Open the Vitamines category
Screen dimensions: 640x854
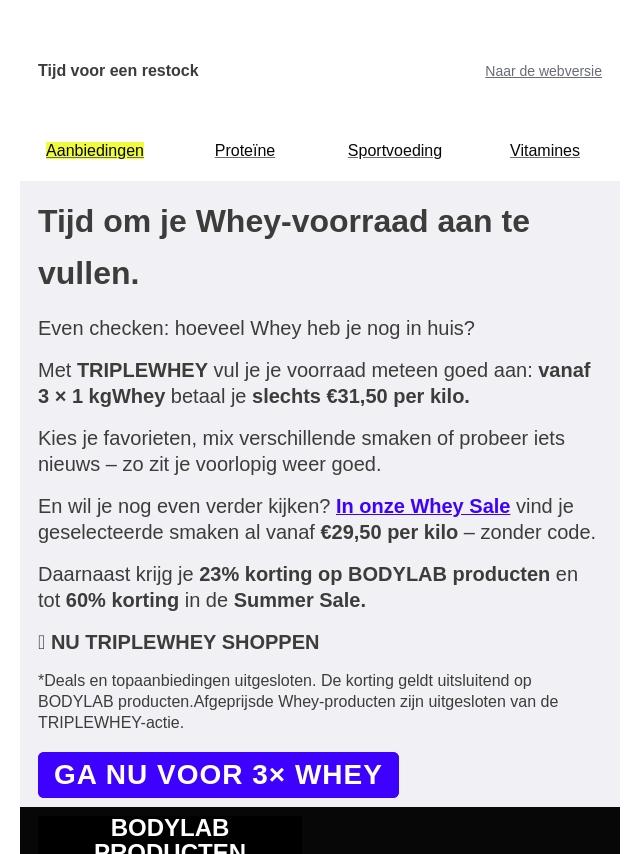pyautogui.click(x=545, y=150)
